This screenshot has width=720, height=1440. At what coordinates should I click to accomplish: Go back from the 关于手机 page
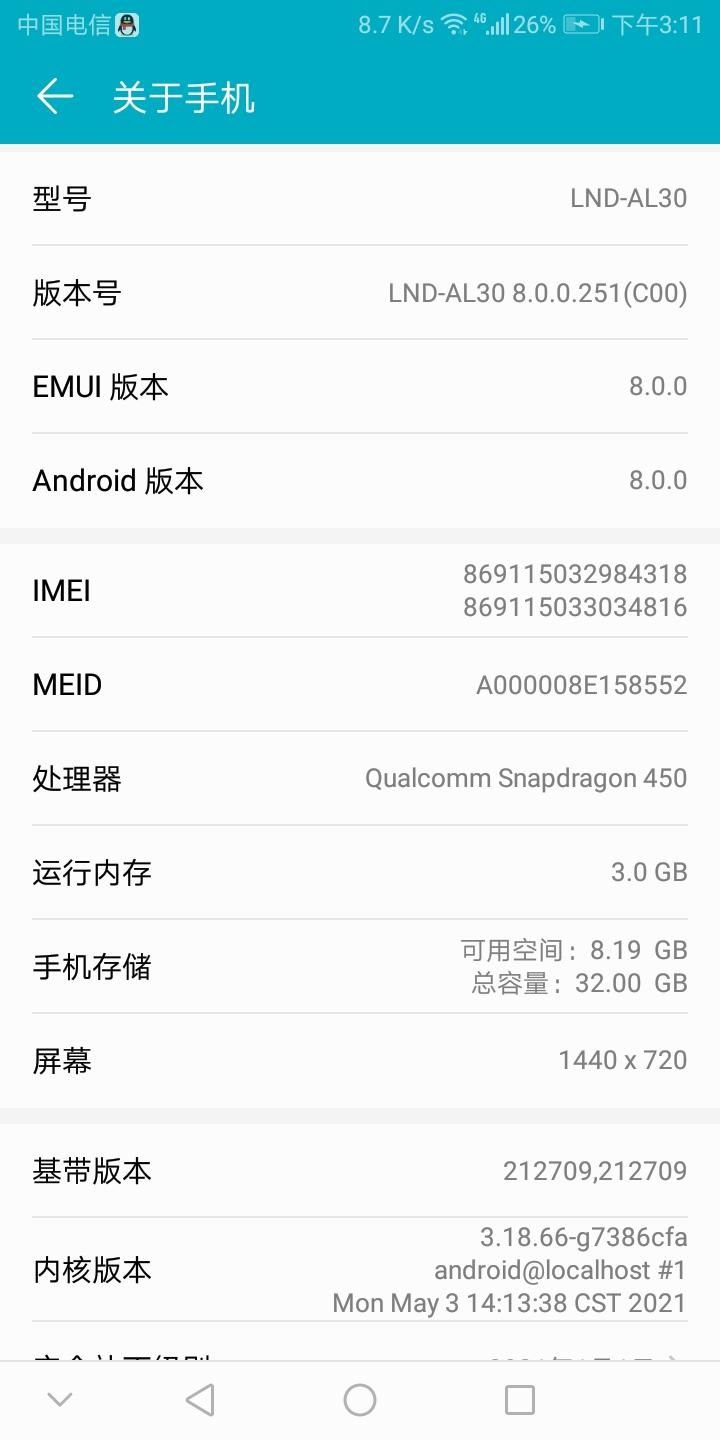(55, 97)
